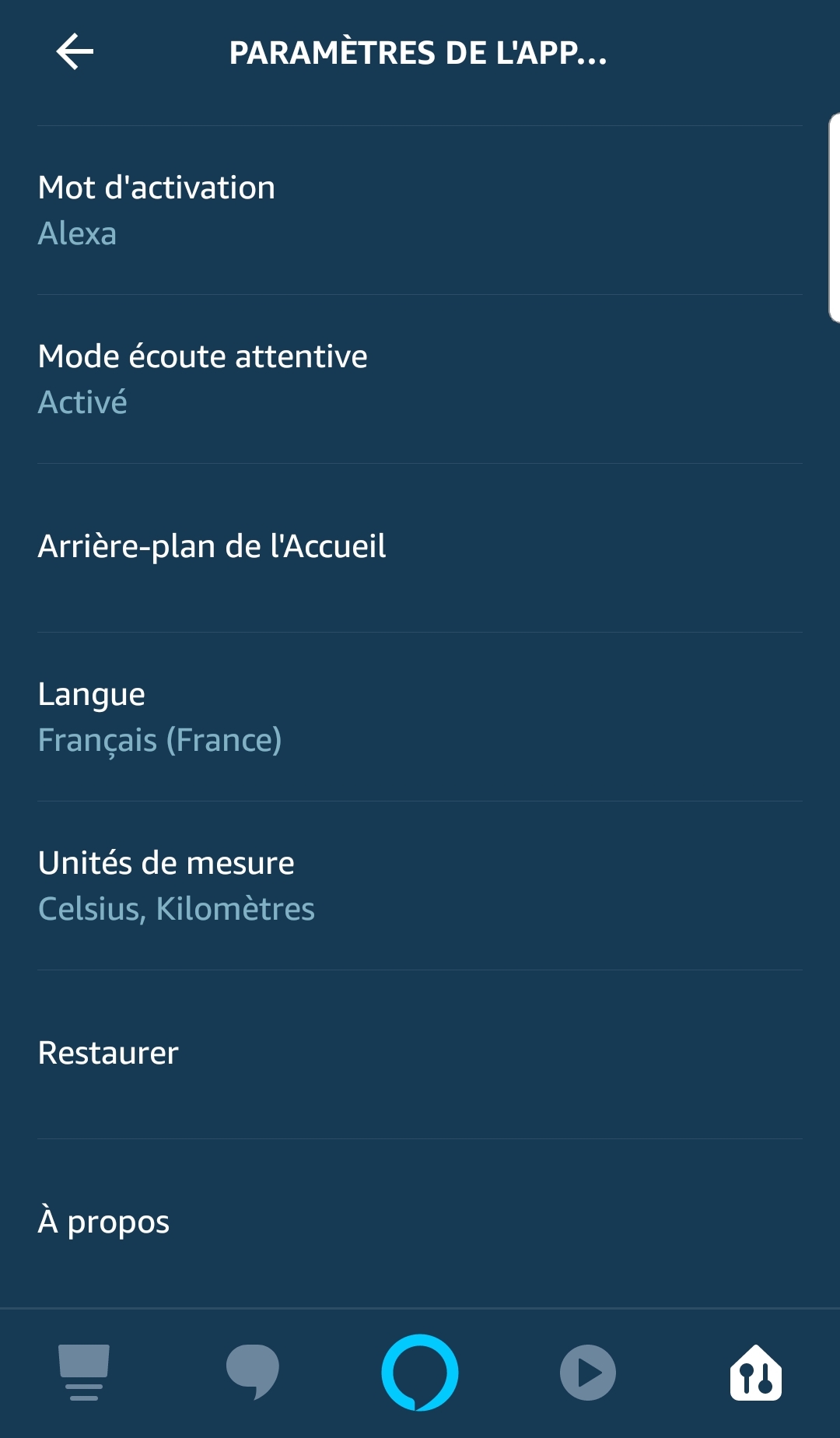Open Unités de mesure options

[420, 886]
